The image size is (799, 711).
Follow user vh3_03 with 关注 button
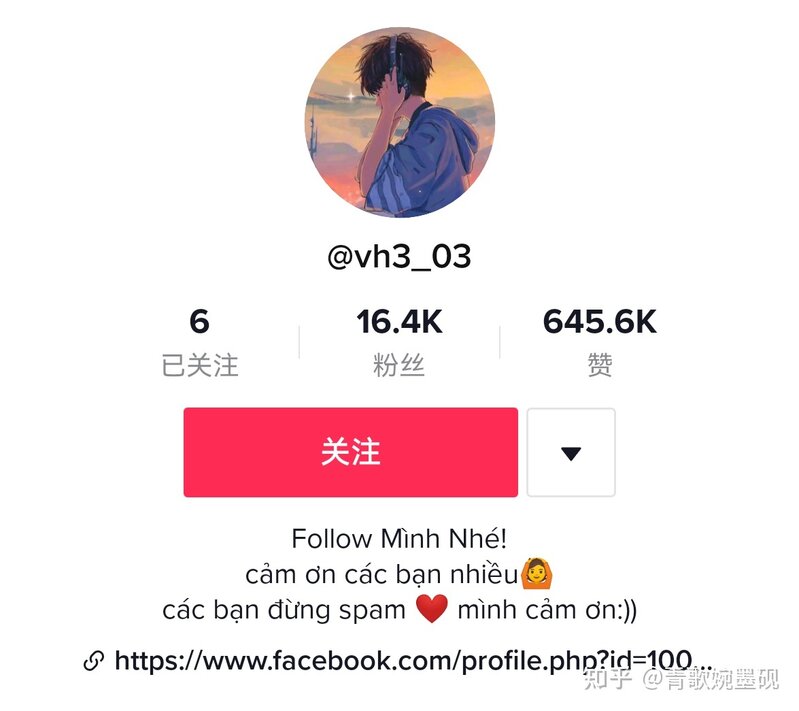(x=350, y=452)
